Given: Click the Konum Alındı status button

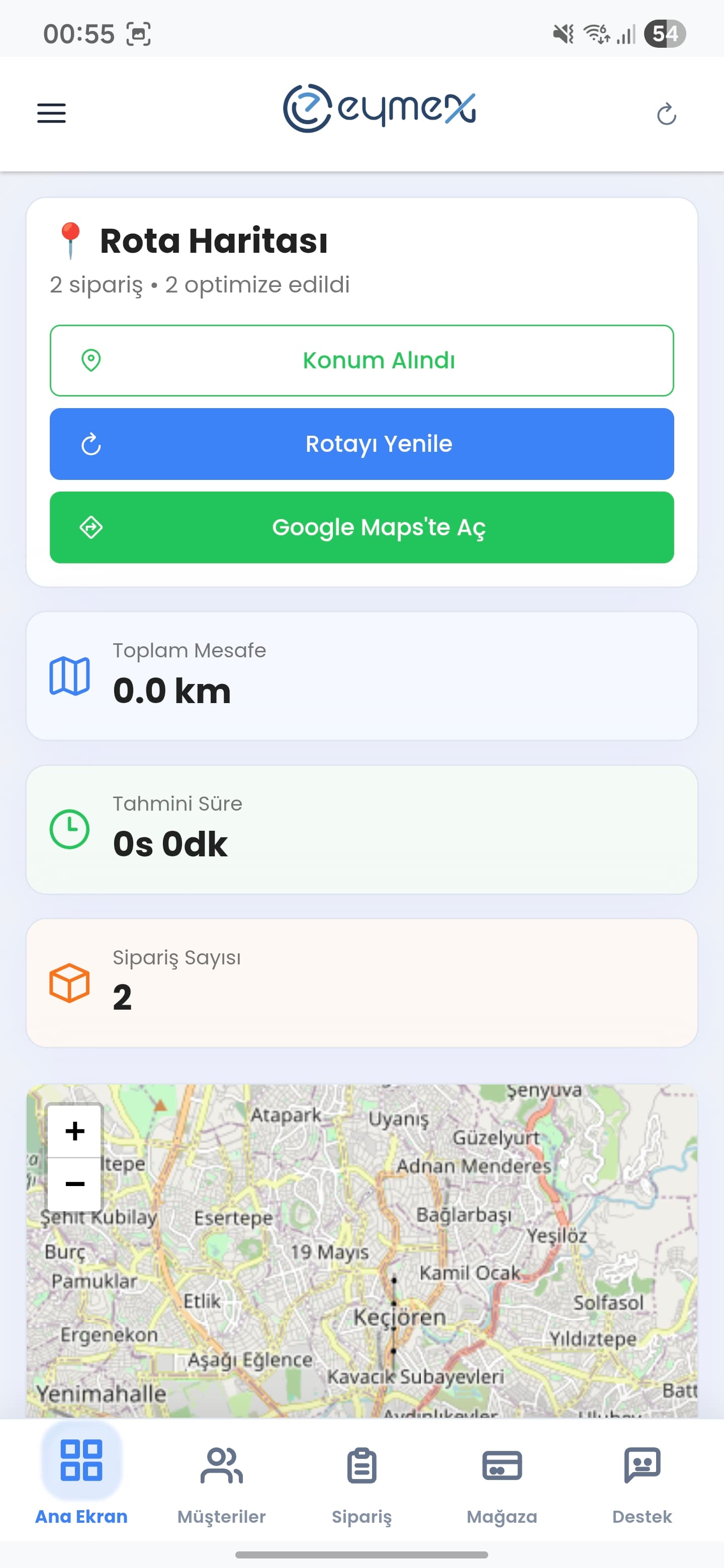Looking at the screenshot, I should tap(361, 360).
